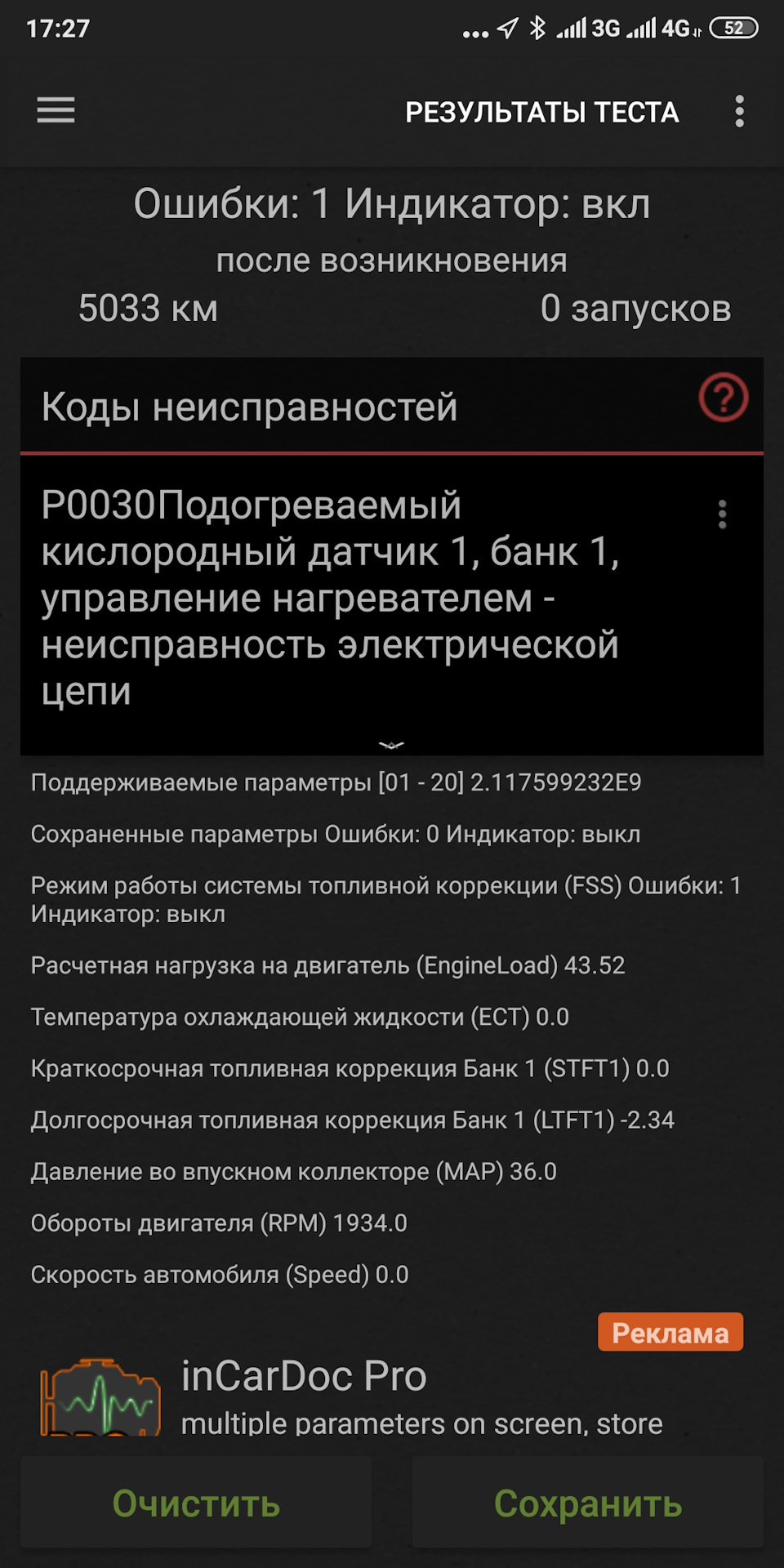Open options for the P0030 error code

(722, 514)
